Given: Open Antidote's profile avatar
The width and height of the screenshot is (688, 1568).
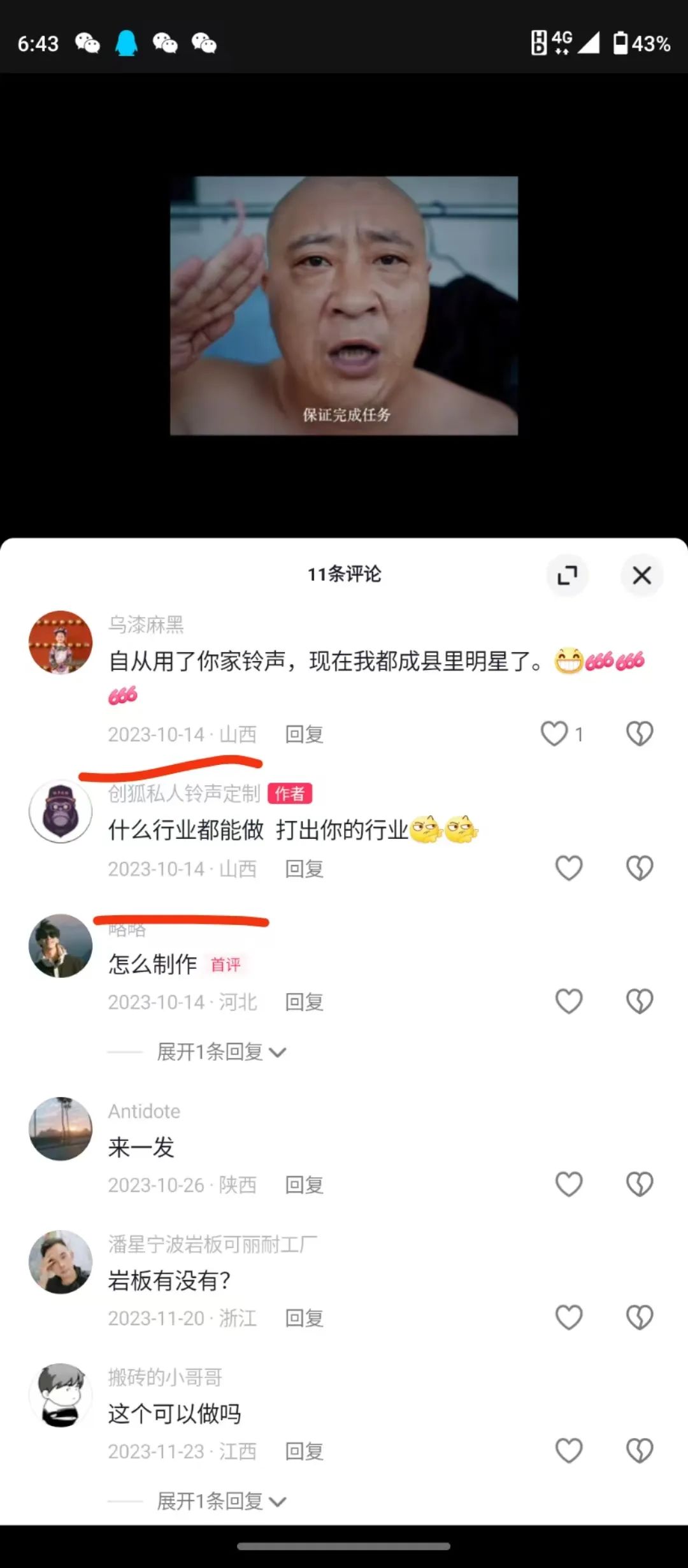Looking at the screenshot, I should [61, 1128].
